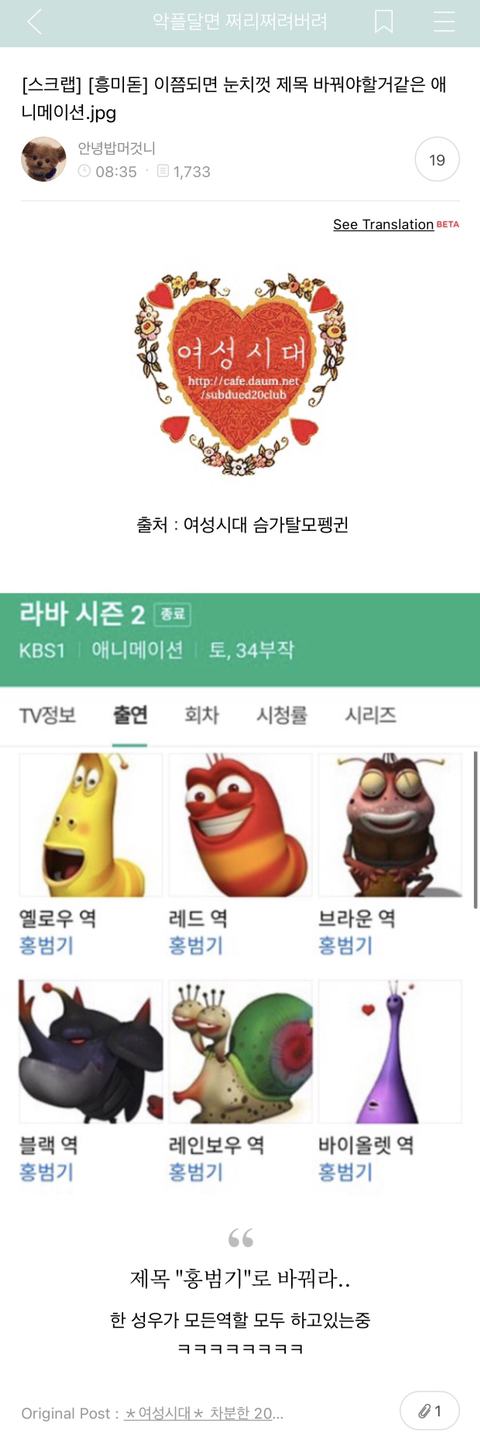This screenshot has width=480, height=1434.
Task: Bookmark this post
Action: point(384,22)
